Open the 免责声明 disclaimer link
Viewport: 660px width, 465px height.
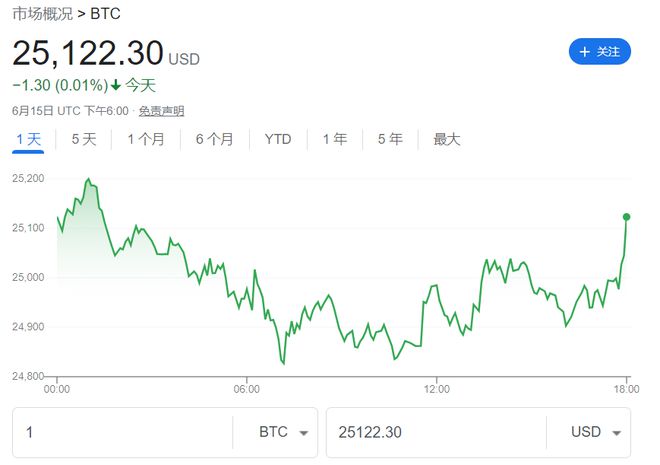(160, 111)
